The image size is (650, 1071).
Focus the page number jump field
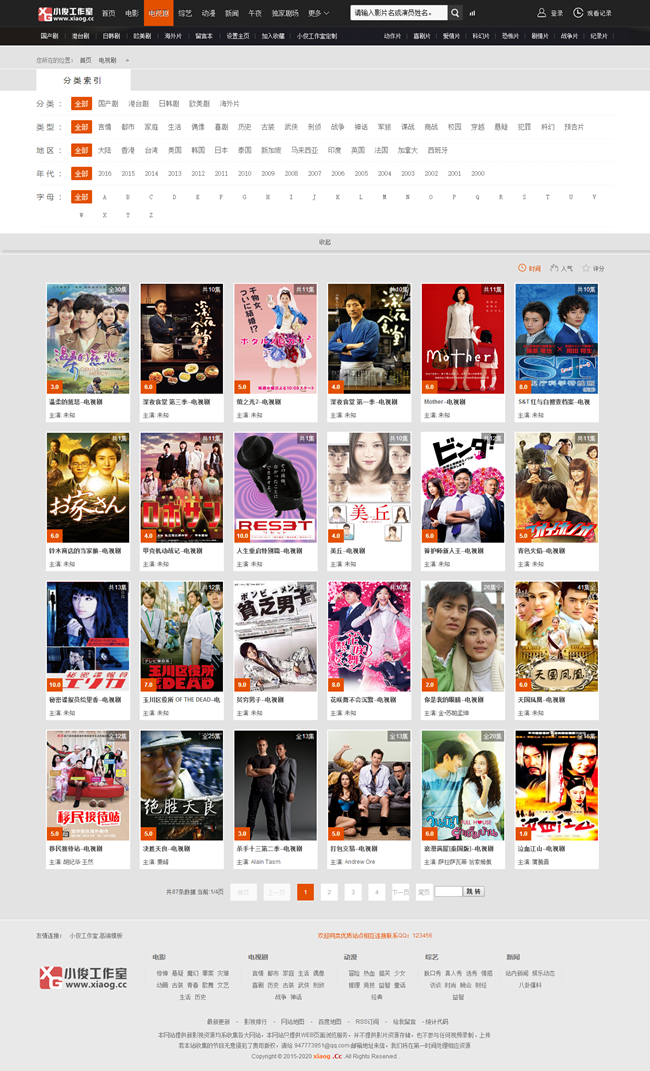pyautogui.click(x=448, y=891)
